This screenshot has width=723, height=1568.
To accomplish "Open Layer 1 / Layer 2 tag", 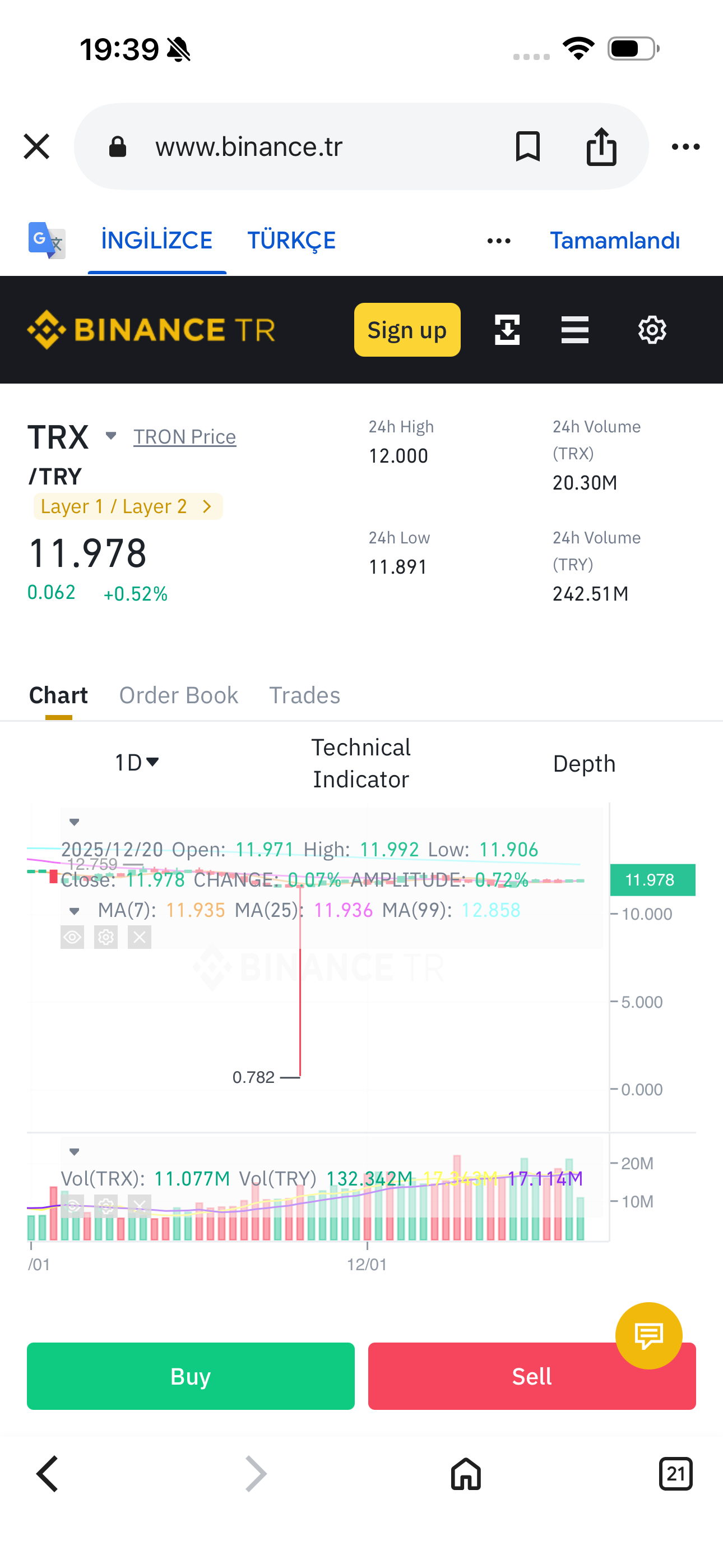I will 128,506.
